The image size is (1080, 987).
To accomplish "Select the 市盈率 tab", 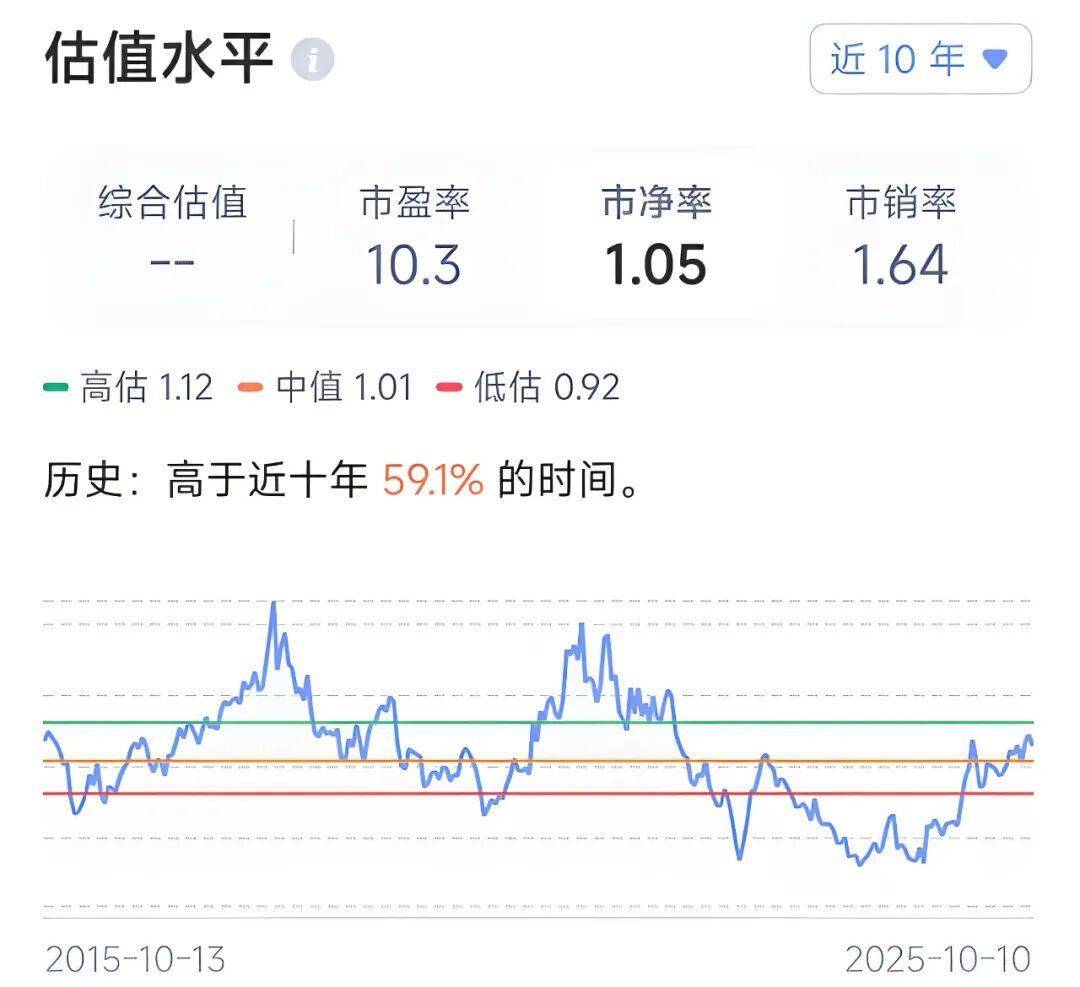I will pyautogui.click(x=414, y=233).
